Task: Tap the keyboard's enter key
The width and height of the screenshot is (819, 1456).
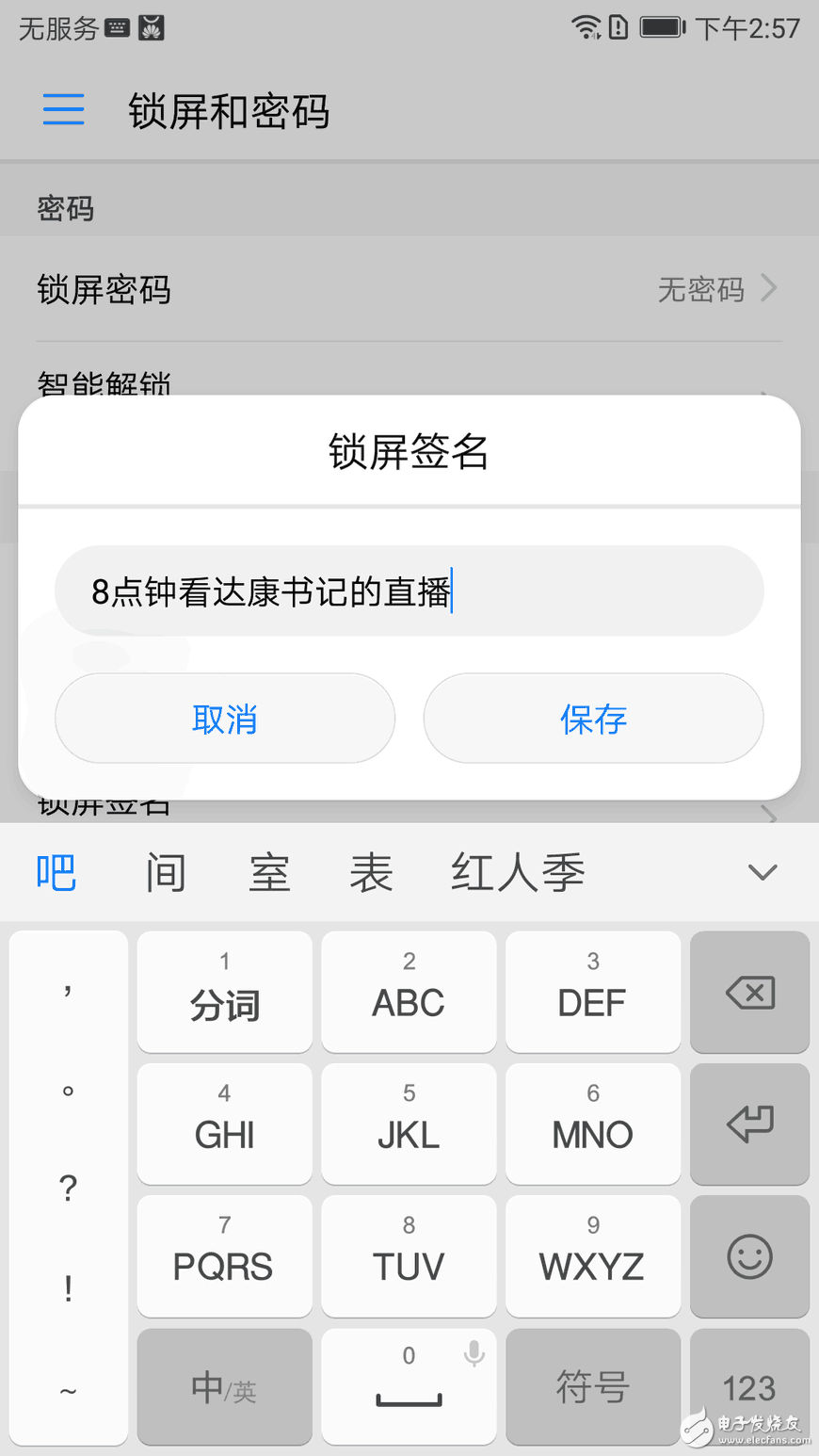Action: point(749,1124)
